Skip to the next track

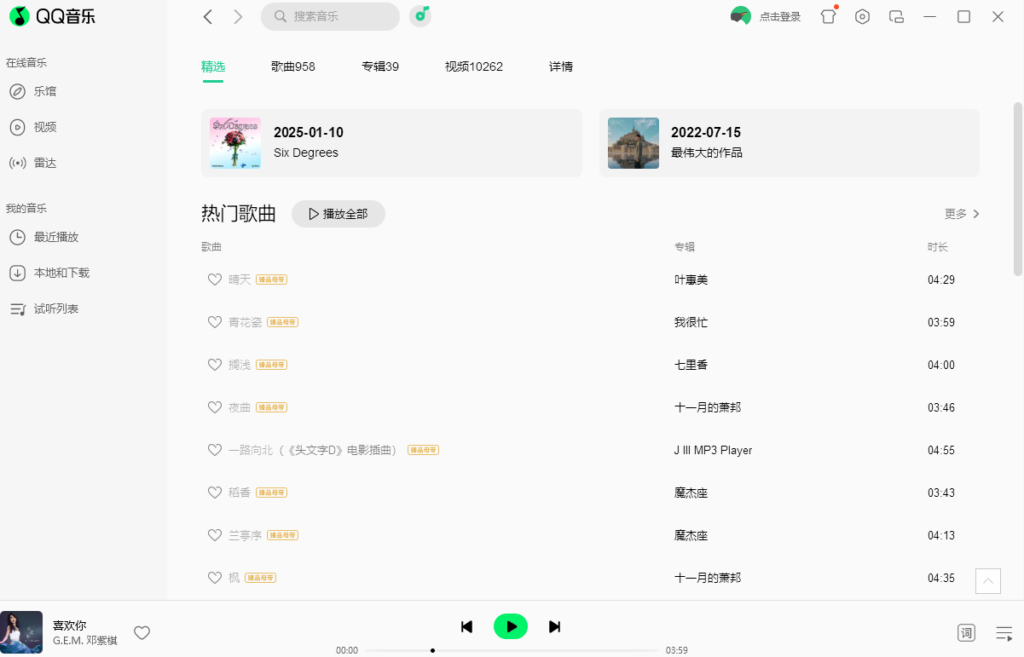[x=555, y=627]
